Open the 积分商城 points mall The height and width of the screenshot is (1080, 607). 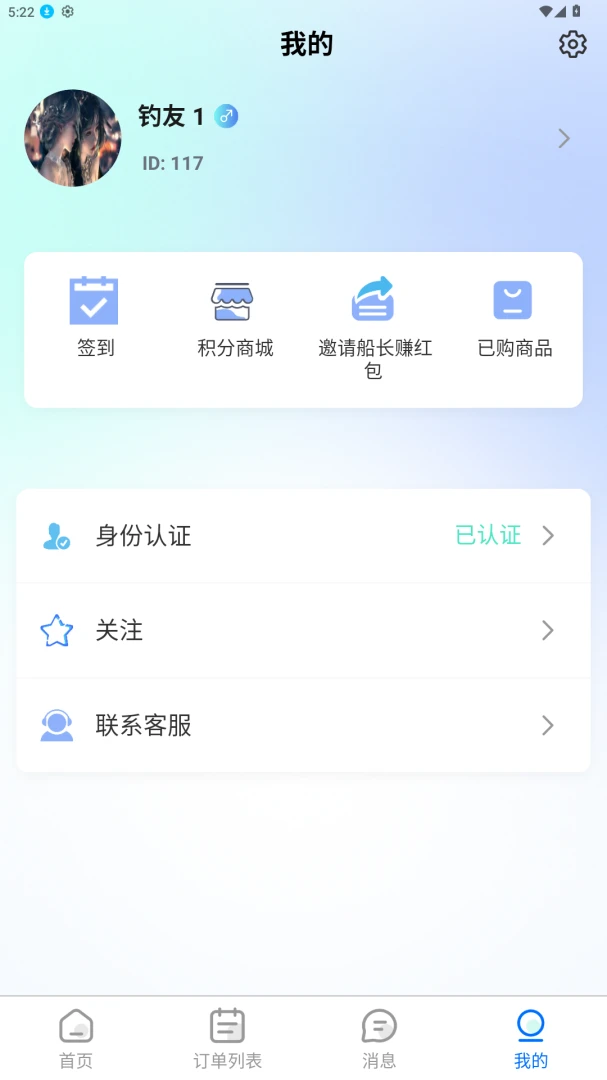(235, 317)
